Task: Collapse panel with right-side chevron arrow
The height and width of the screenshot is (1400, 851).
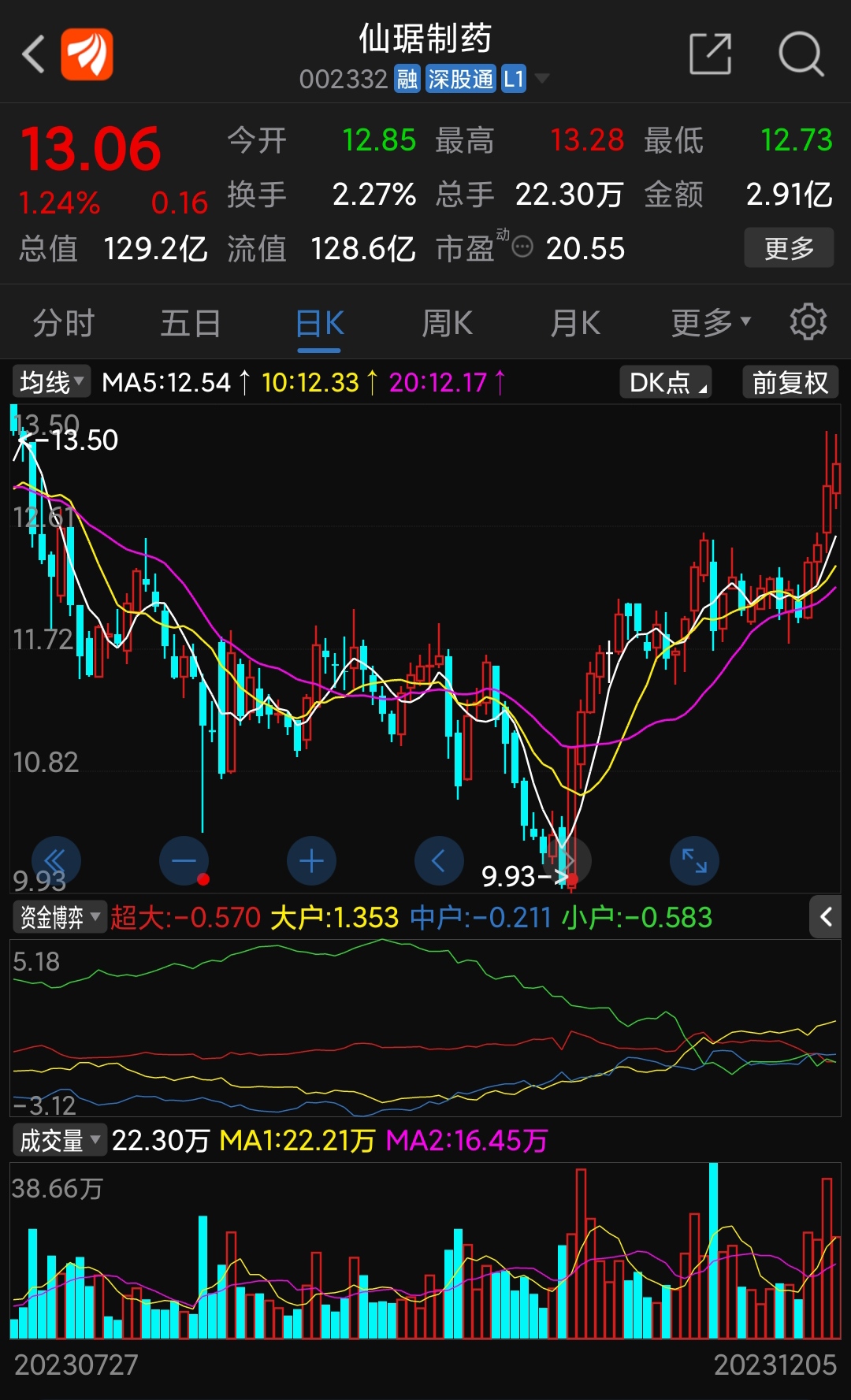Action: (x=826, y=917)
